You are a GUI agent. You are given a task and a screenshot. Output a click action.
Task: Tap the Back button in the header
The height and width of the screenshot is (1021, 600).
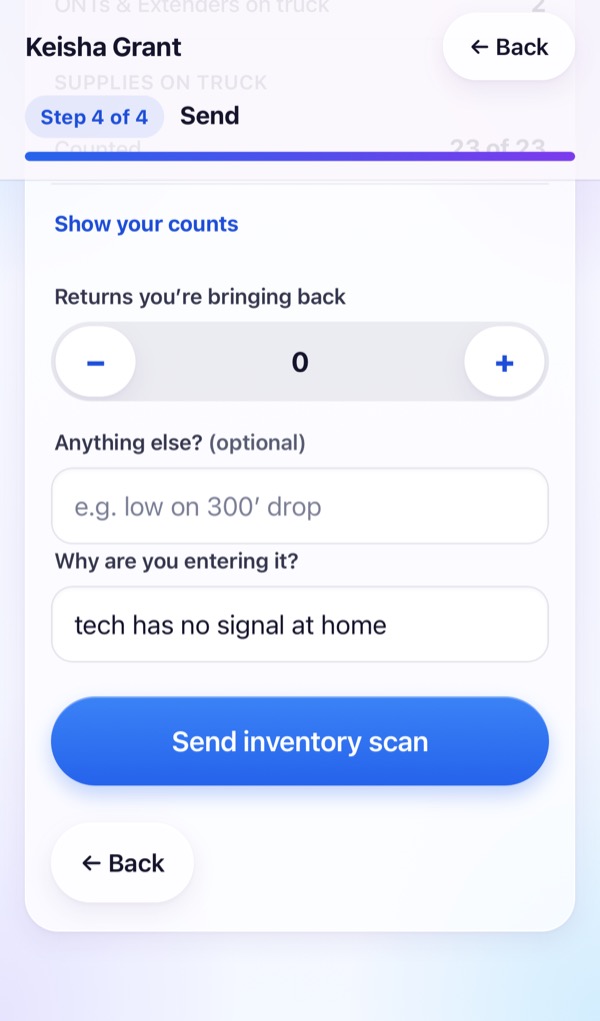point(509,47)
